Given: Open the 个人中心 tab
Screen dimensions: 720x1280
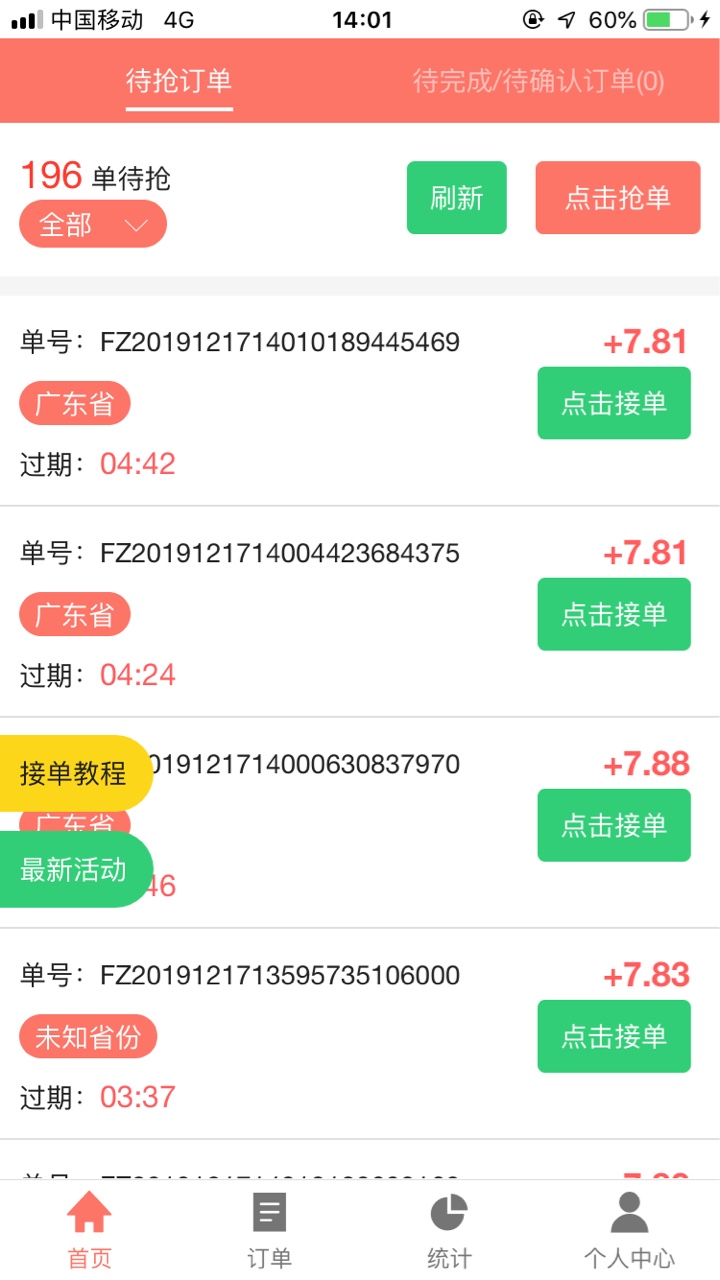Looking at the screenshot, I should tap(629, 1231).
